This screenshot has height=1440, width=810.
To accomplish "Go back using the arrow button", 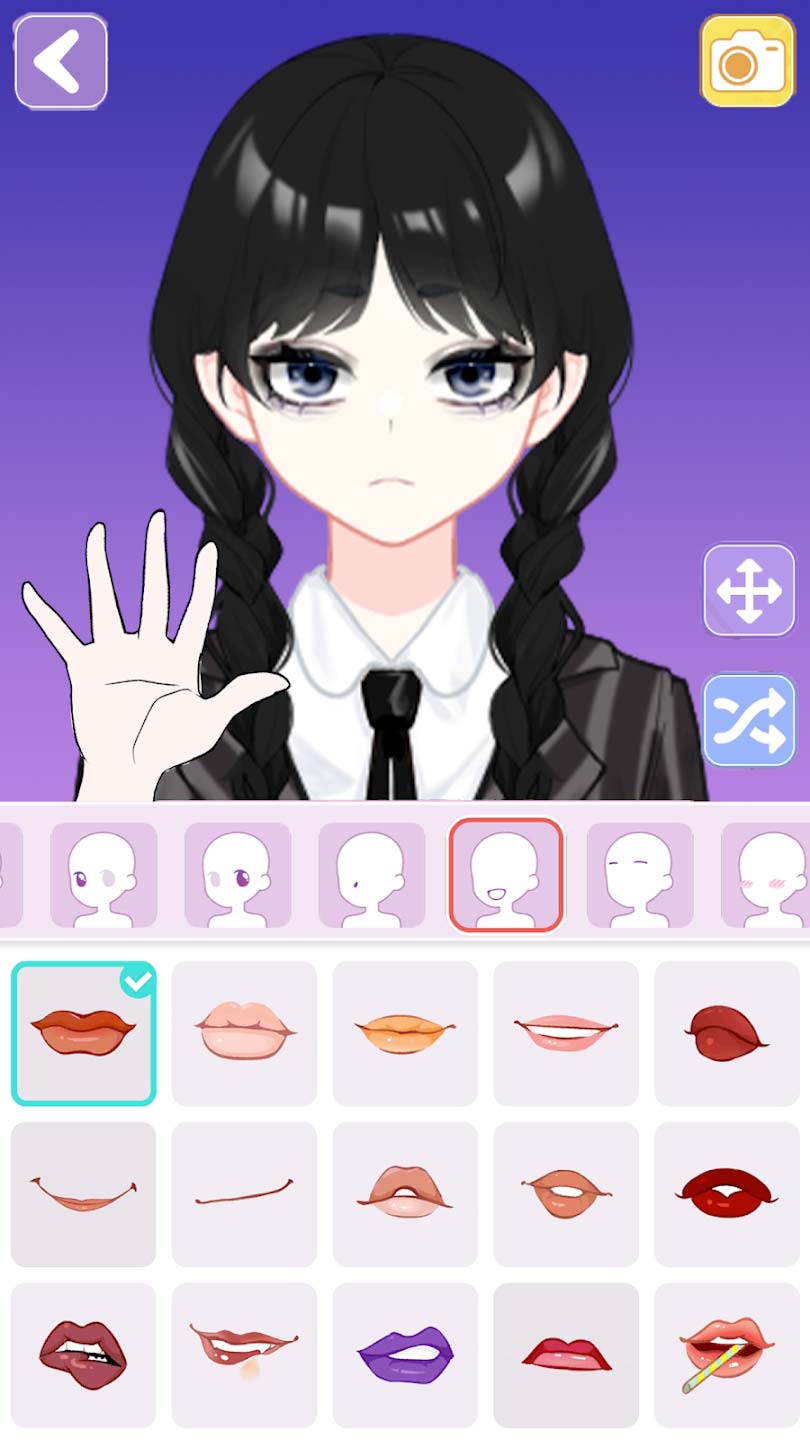I will (x=60, y=61).
